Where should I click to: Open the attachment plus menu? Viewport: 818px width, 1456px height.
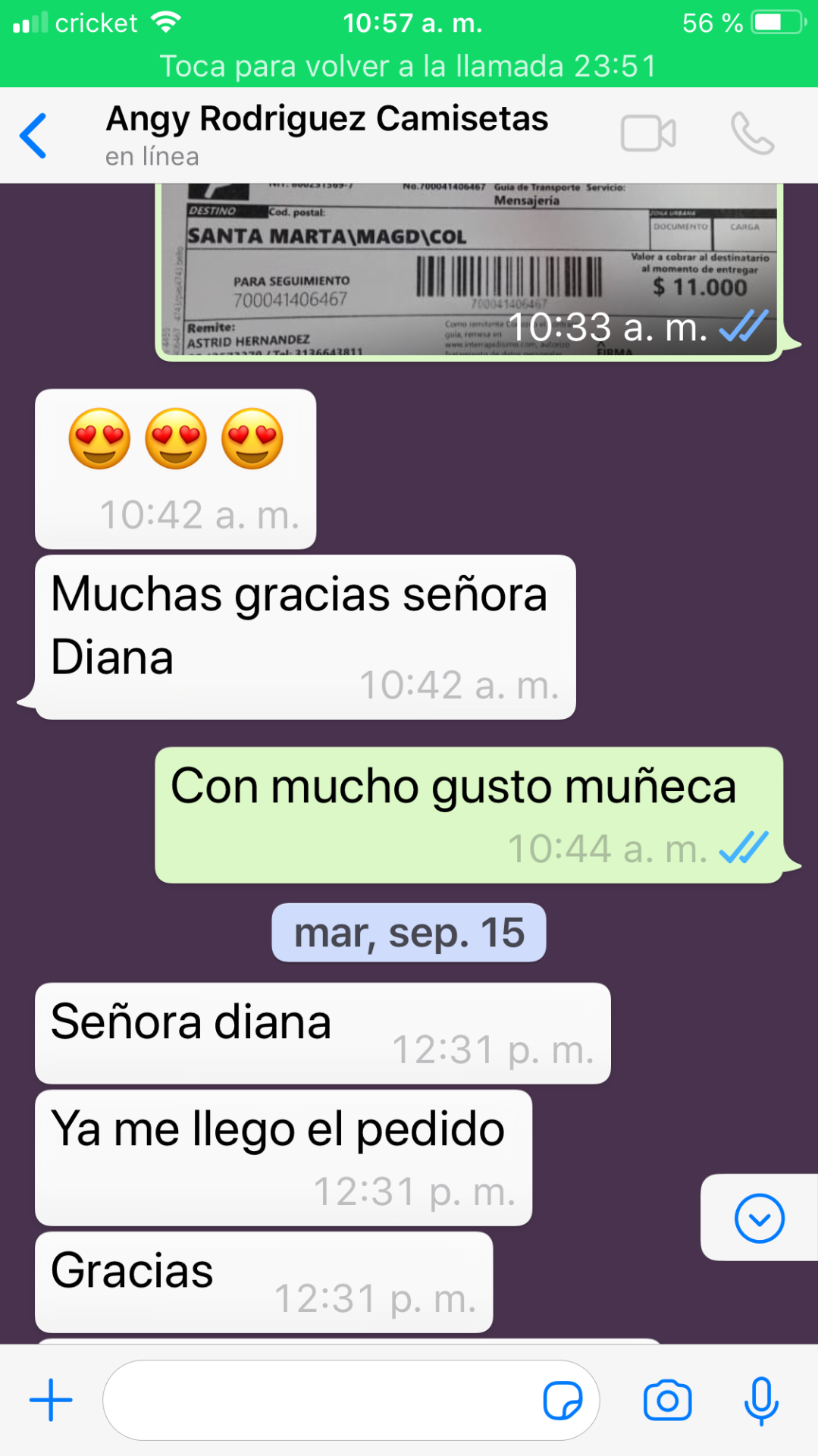51,1400
